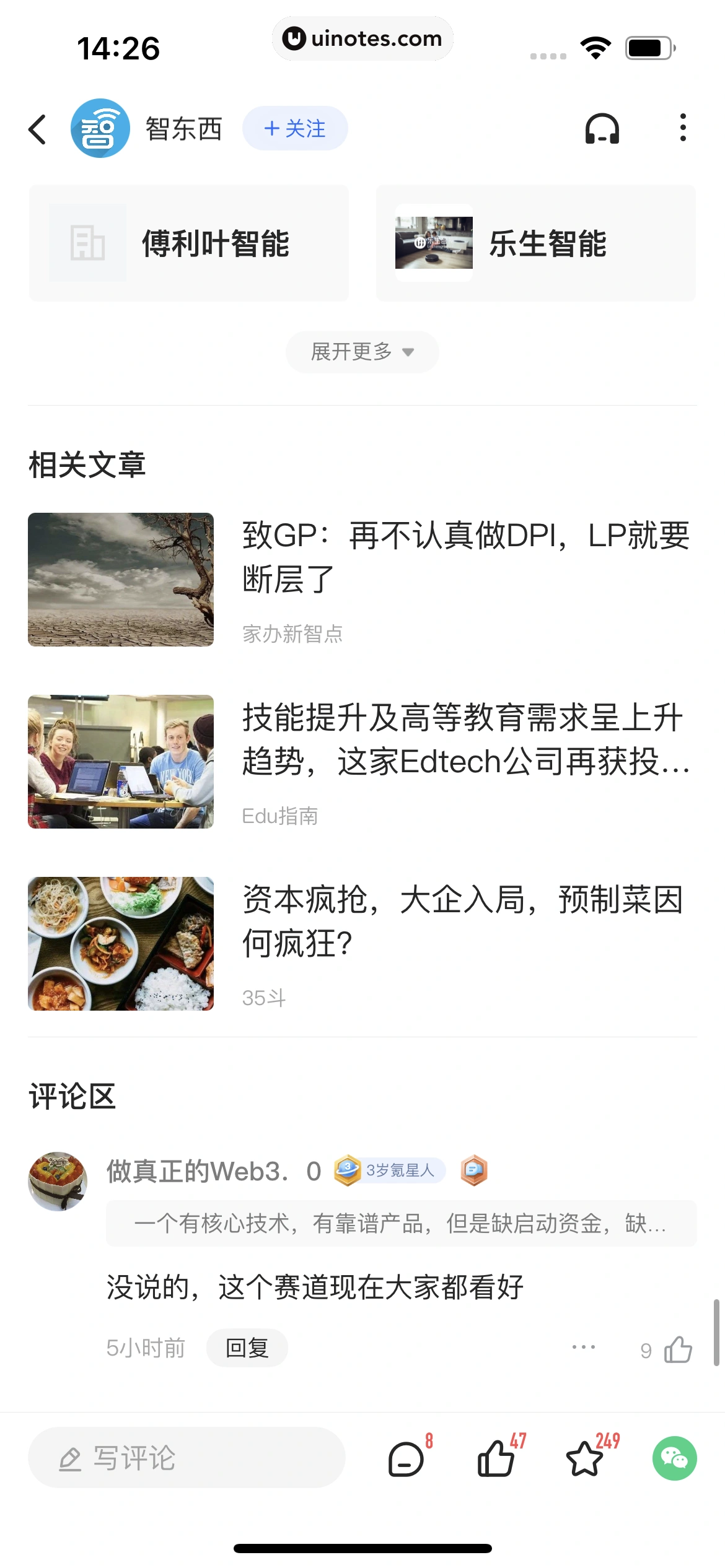
Task: Expand 展开更多 to show more companies
Action: tap(361, 351)
